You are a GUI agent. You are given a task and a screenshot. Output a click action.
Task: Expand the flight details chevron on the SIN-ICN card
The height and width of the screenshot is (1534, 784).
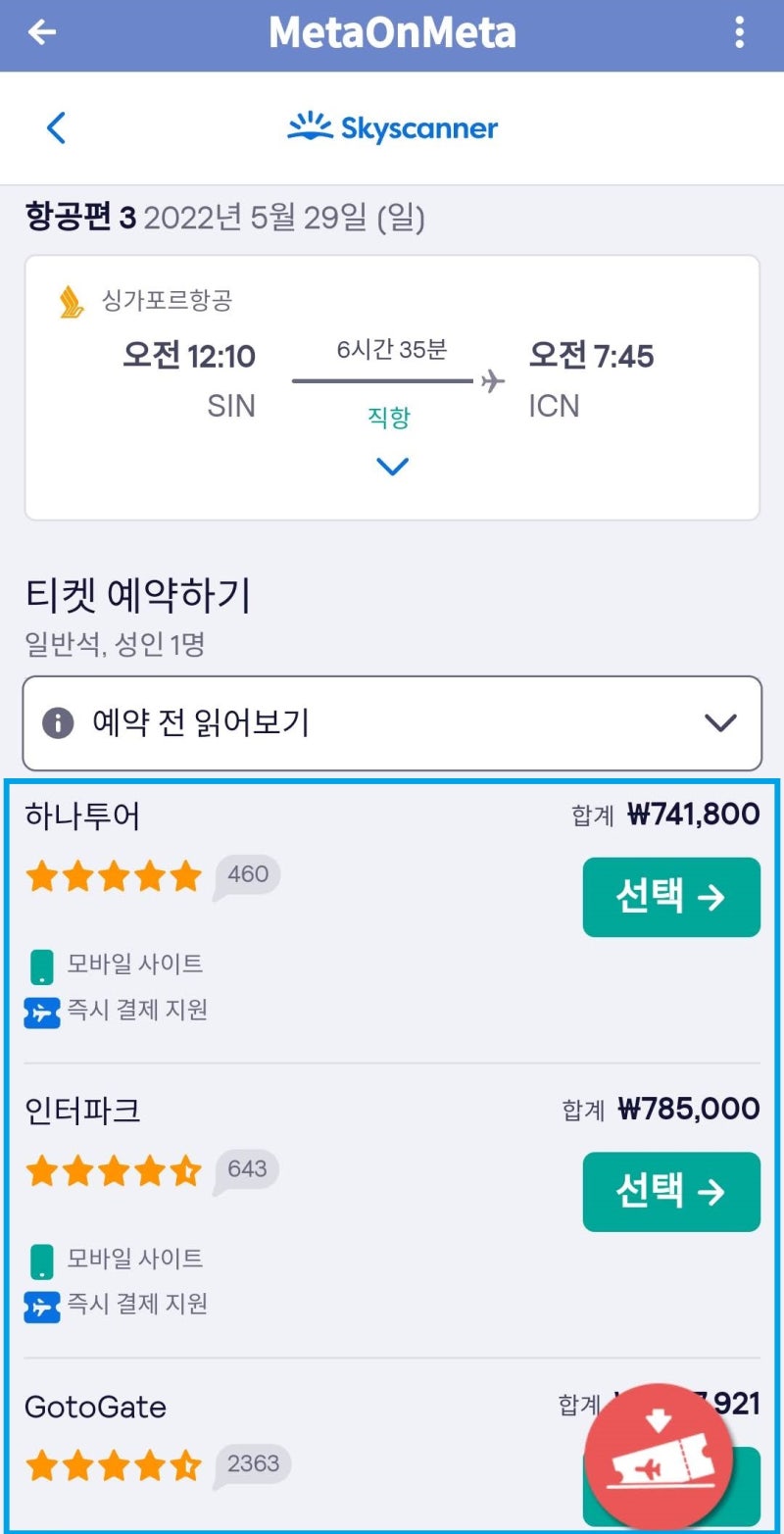pos(392,467)
